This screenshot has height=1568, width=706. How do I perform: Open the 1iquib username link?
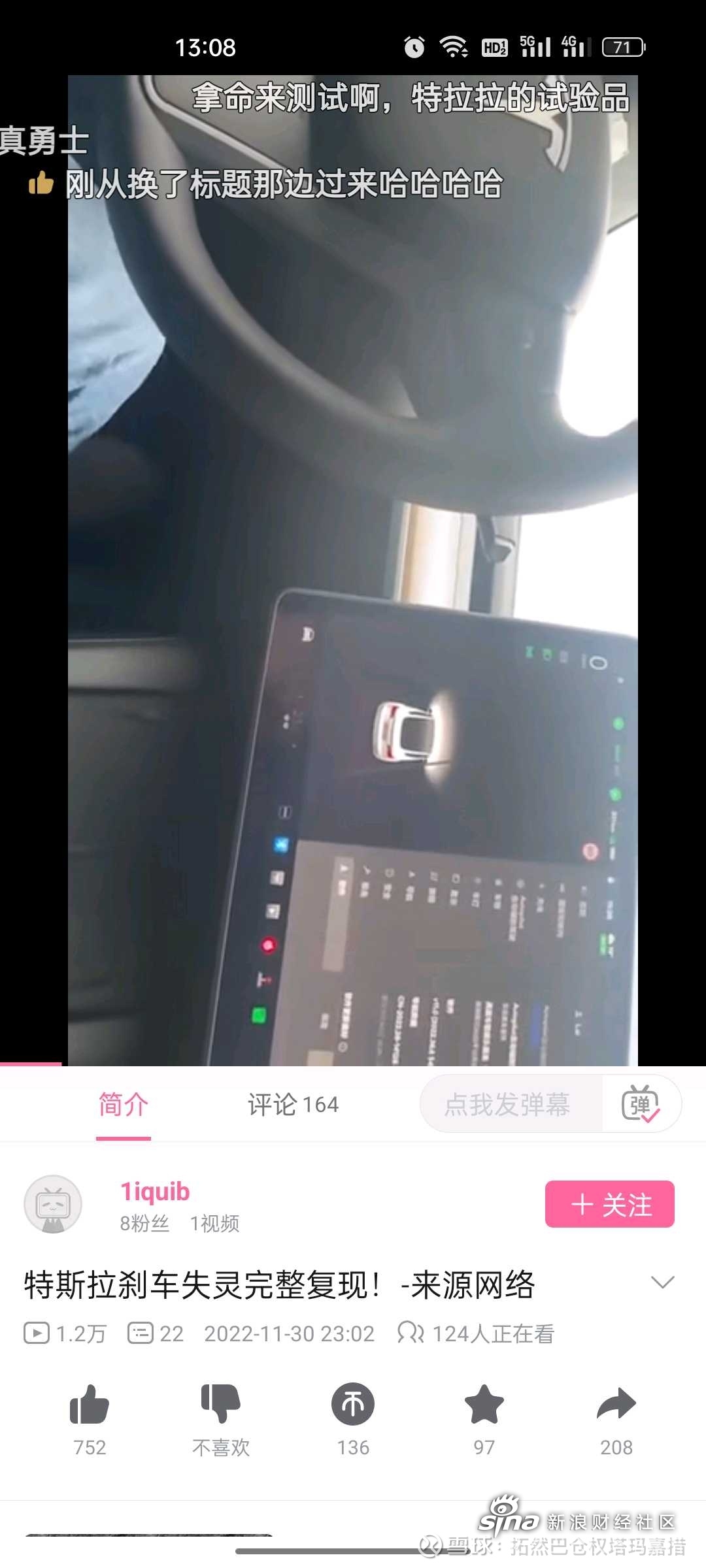point(156,1192)
